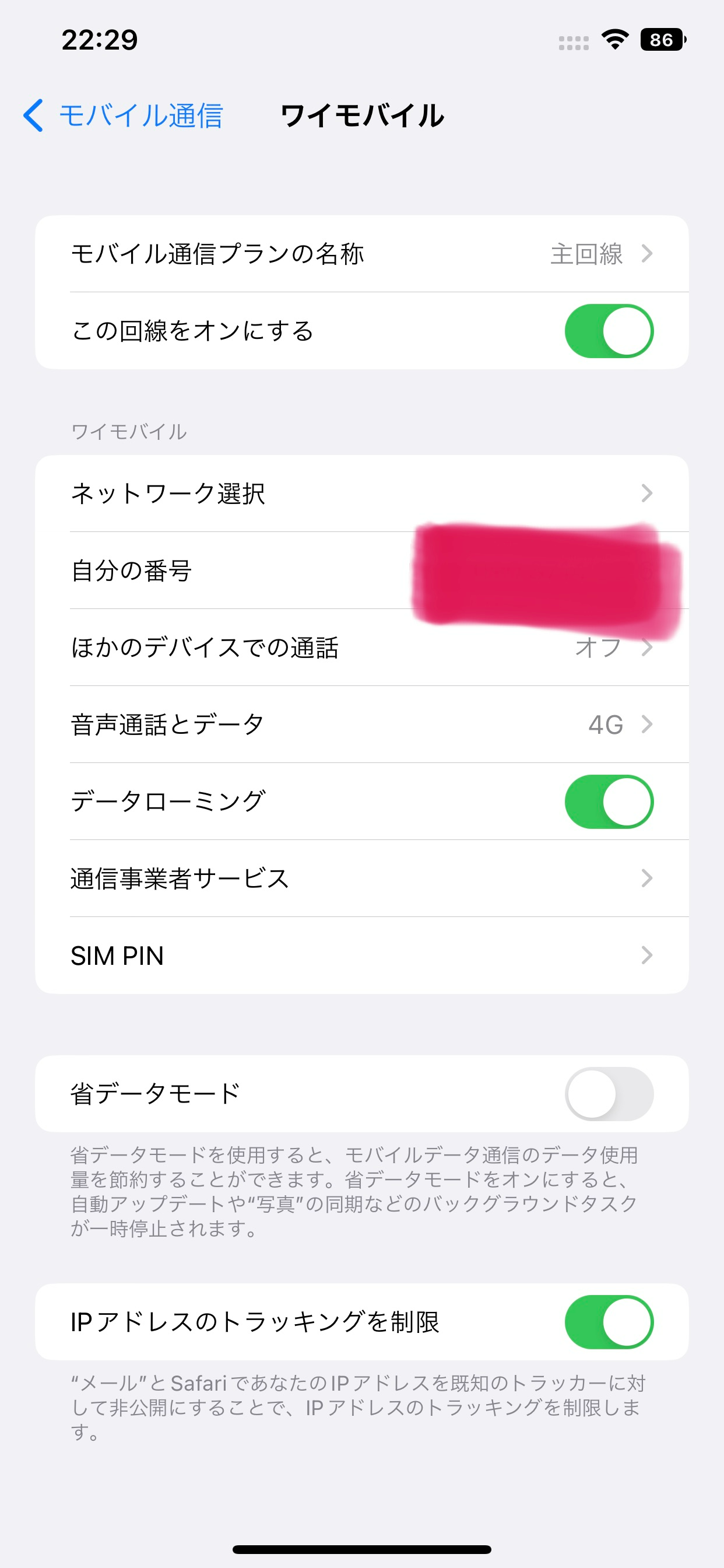The width and height of the screenshot is (724, 1568).
Task: Open ネットワーク選択 settings
Action: [x=361, y=494]
